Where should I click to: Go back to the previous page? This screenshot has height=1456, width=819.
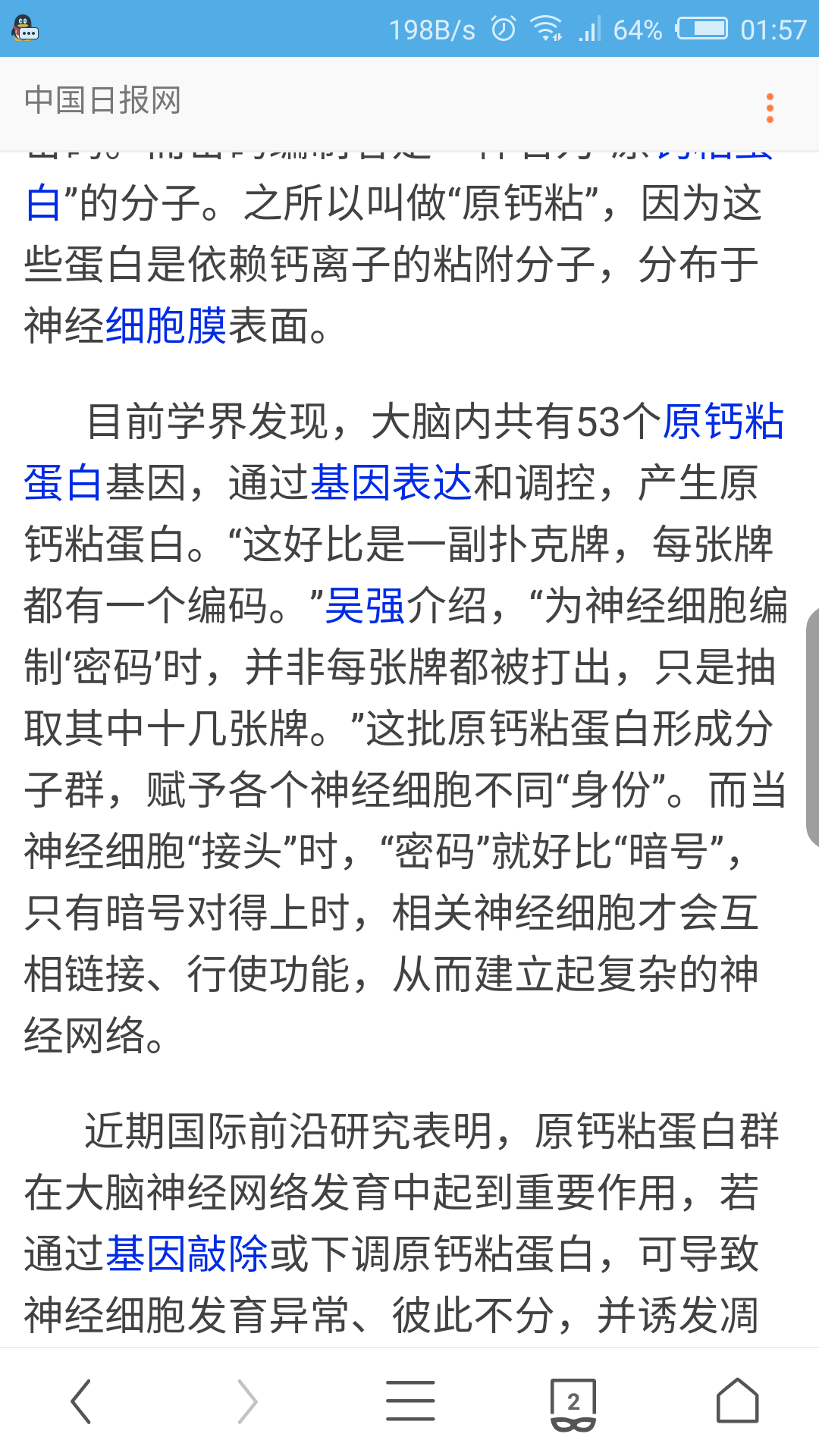click(81, 1401)
